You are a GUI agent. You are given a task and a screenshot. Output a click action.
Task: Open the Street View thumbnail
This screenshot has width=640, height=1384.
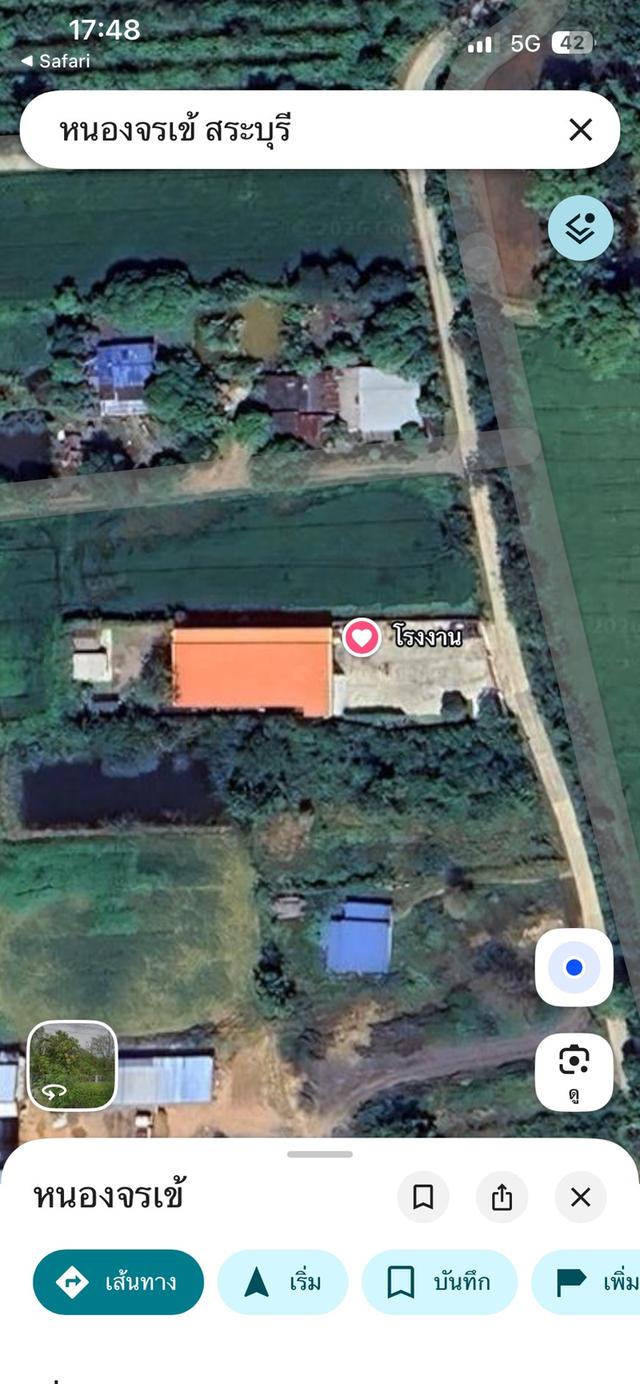(72, 1065)
